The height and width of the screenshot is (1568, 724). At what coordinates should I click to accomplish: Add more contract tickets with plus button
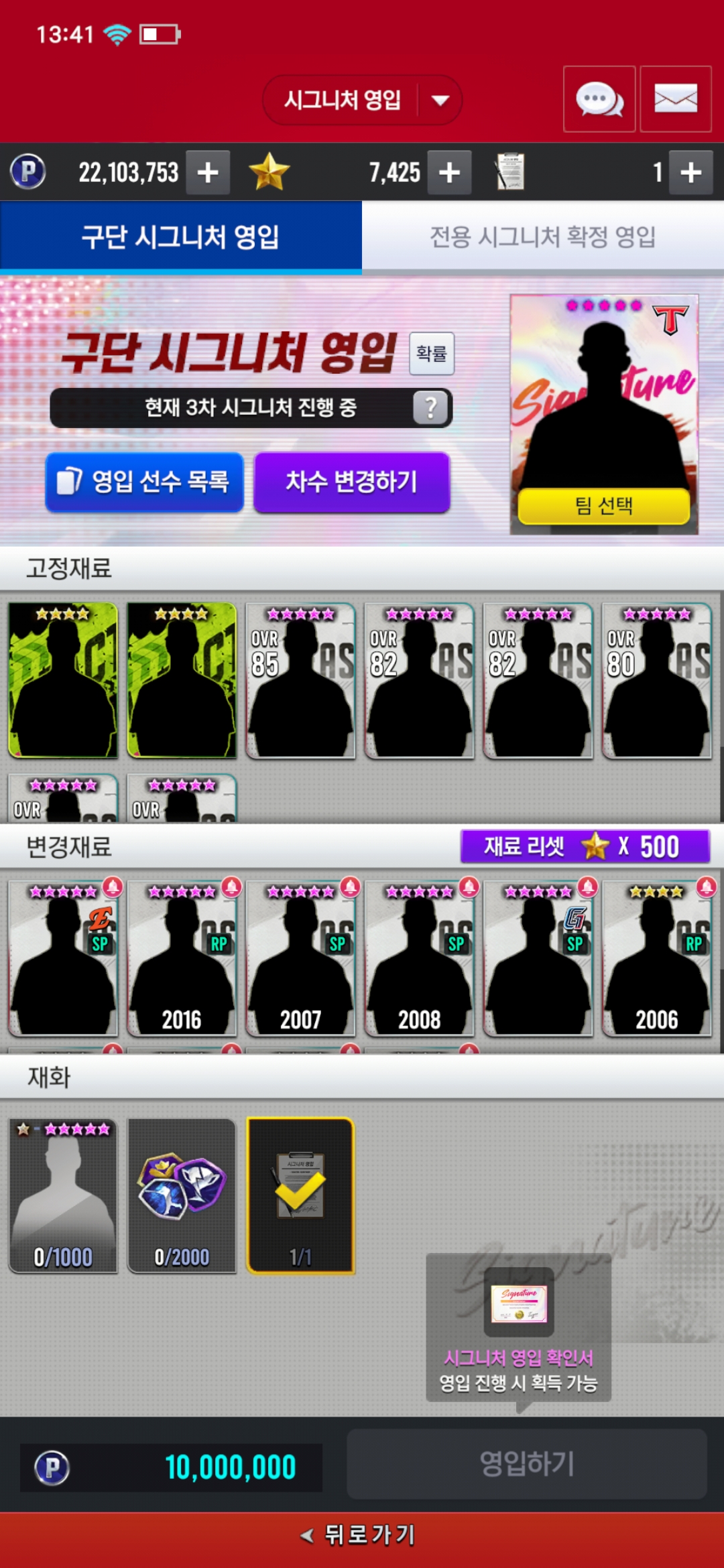point(691,172)
